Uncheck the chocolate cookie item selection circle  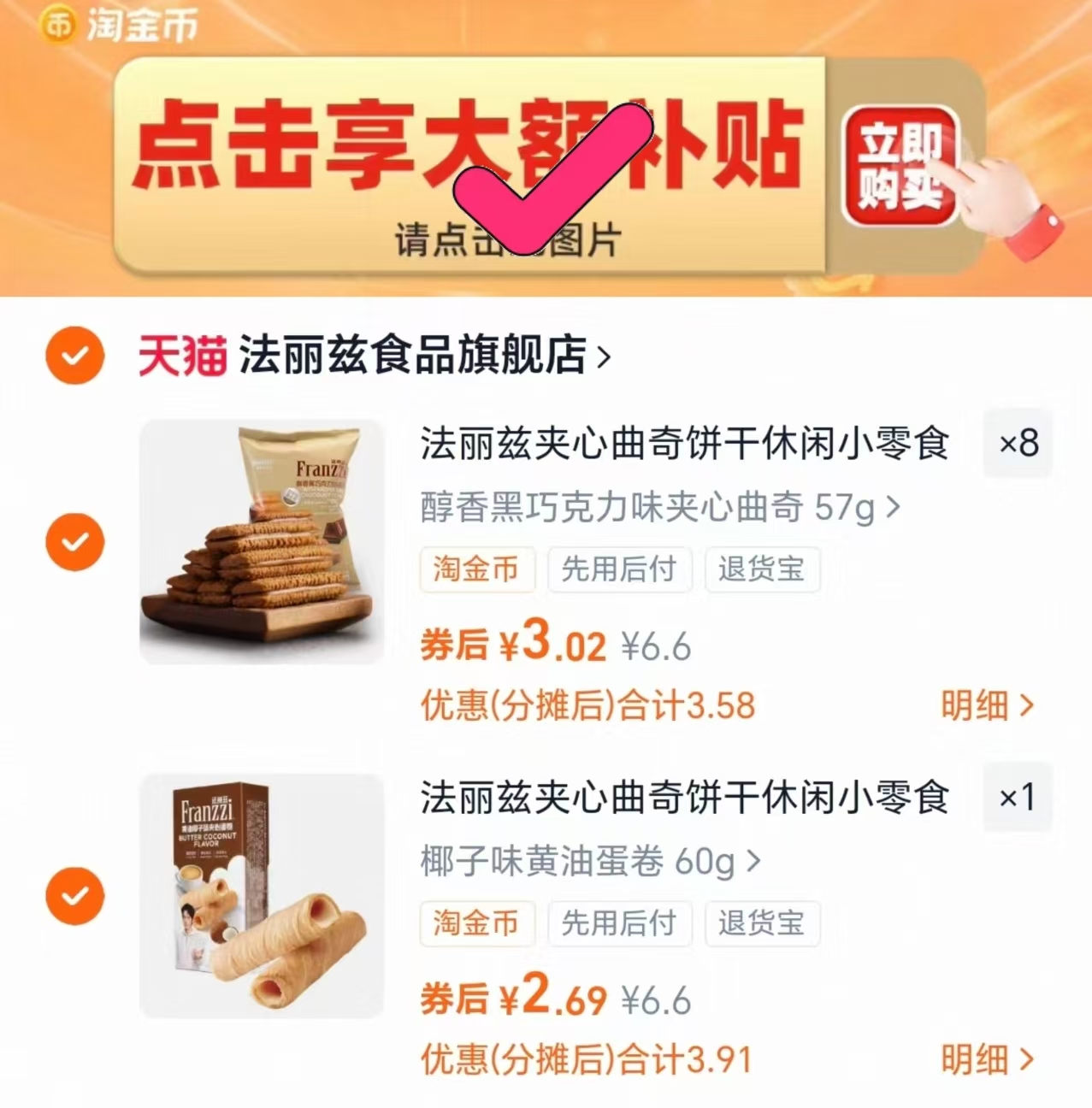click(x=75, y=540)
